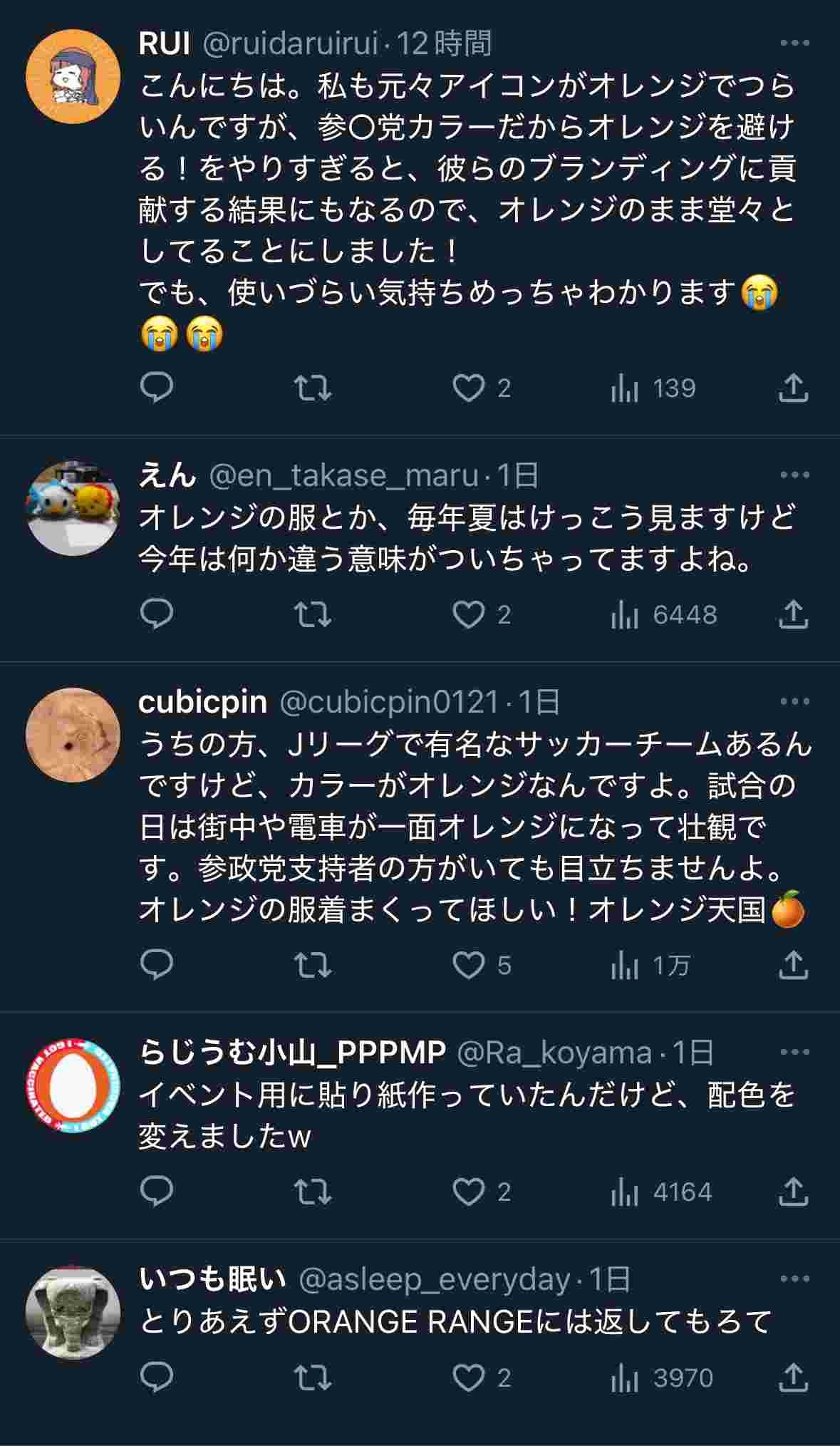
Task: Open more options on RUI's post
Action: click(794, 43)
